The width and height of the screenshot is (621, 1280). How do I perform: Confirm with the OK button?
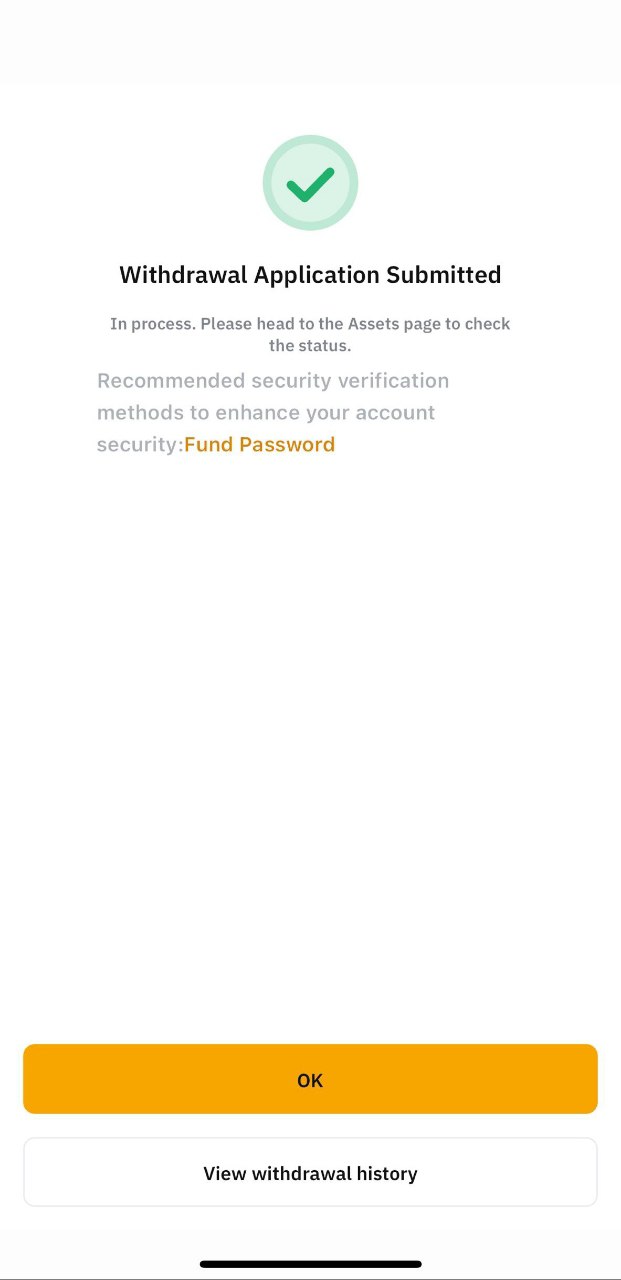pos(310,1079)
